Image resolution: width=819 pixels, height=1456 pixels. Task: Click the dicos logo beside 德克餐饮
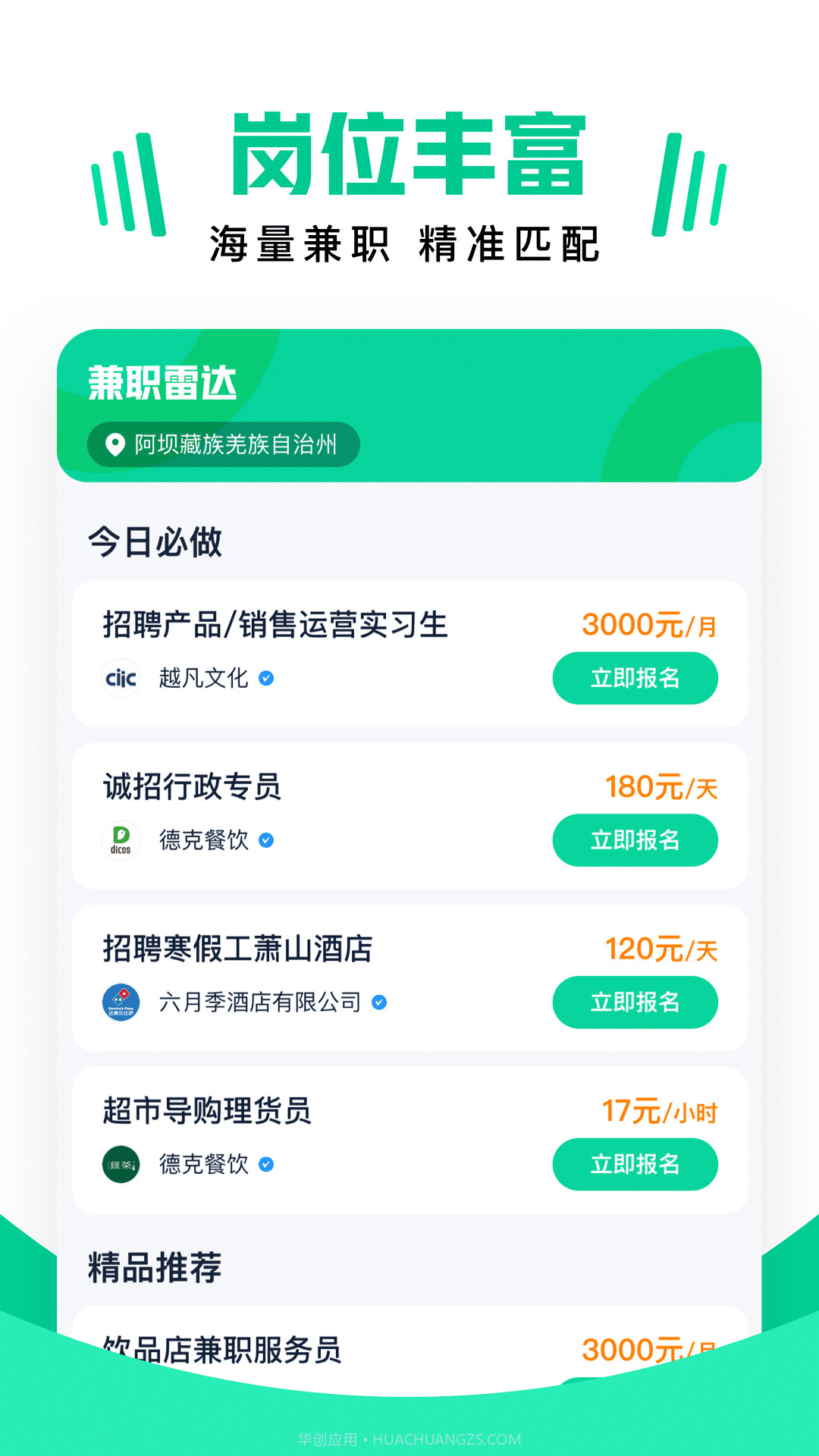click(121, 840)
